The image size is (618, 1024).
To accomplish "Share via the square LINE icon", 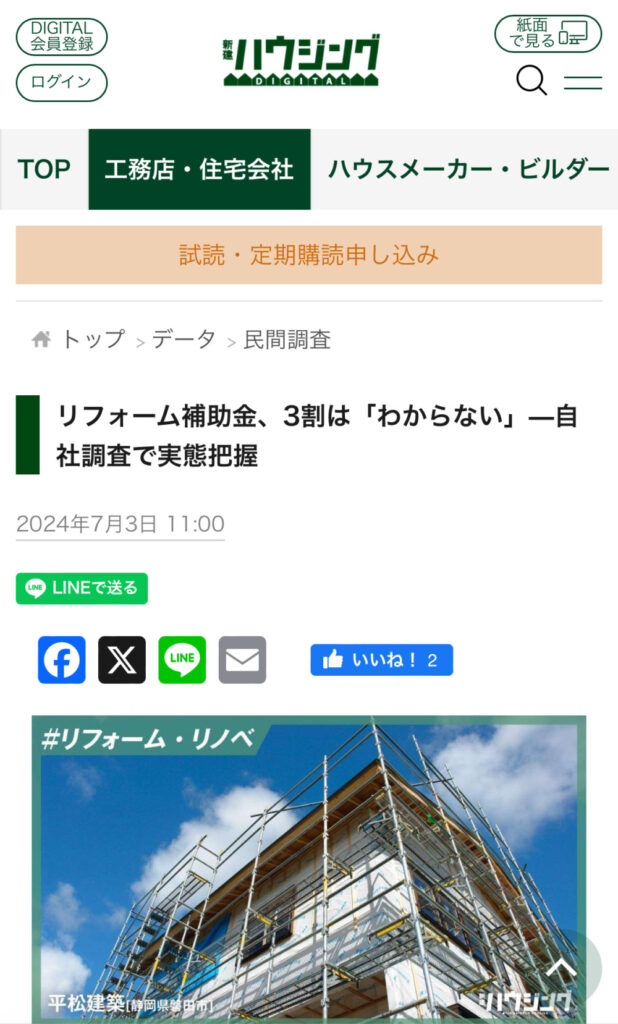I will 182,660.
